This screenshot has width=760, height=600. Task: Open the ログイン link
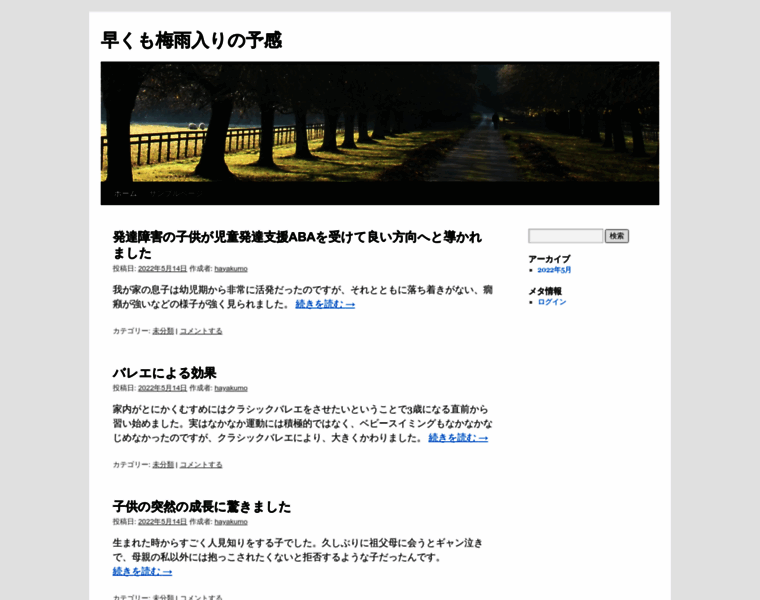pyautogui.click(x=551, y=302)
